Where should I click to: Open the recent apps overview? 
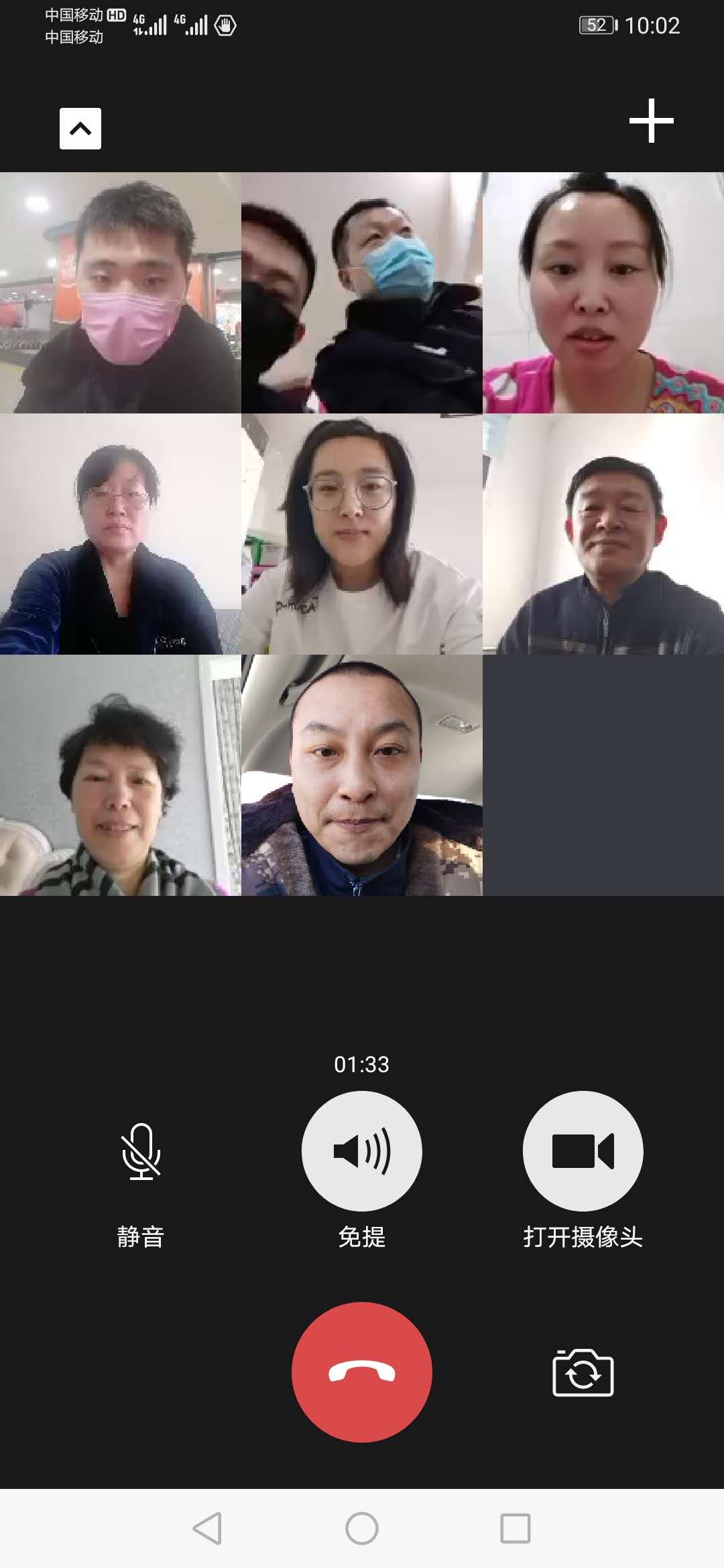coord(516,1528)
